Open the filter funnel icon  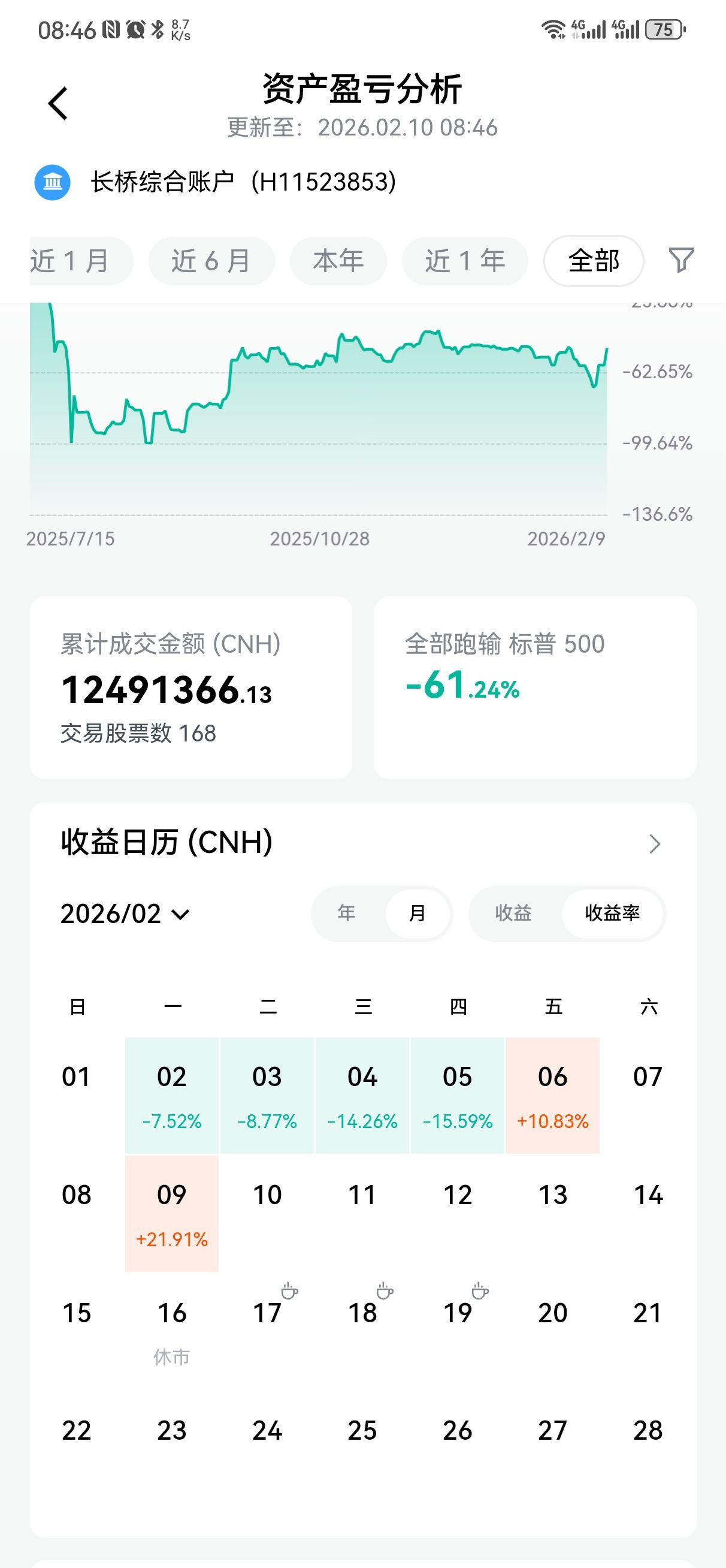[681, 261]
